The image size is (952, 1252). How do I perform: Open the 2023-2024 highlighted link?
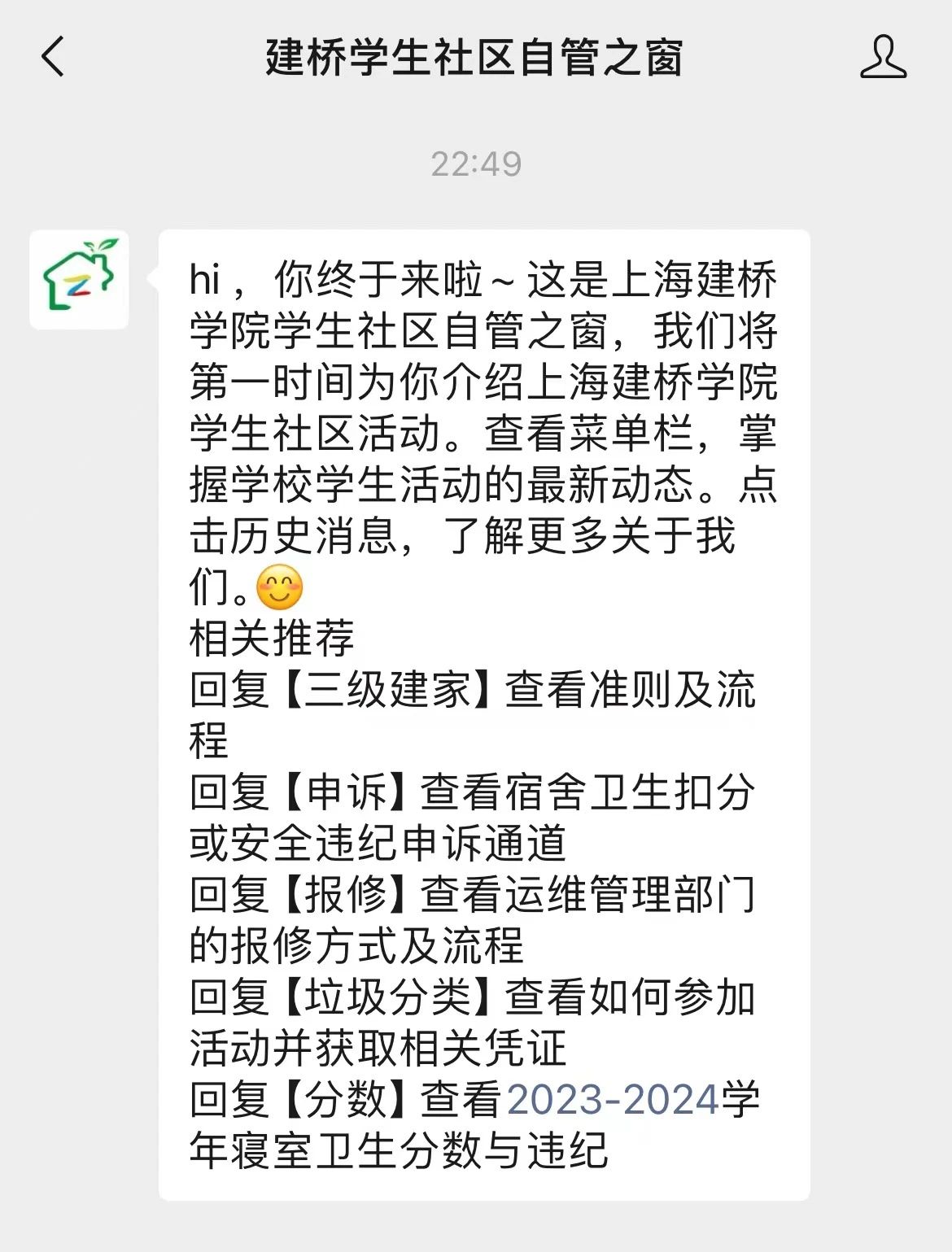tap(614, 1100)
